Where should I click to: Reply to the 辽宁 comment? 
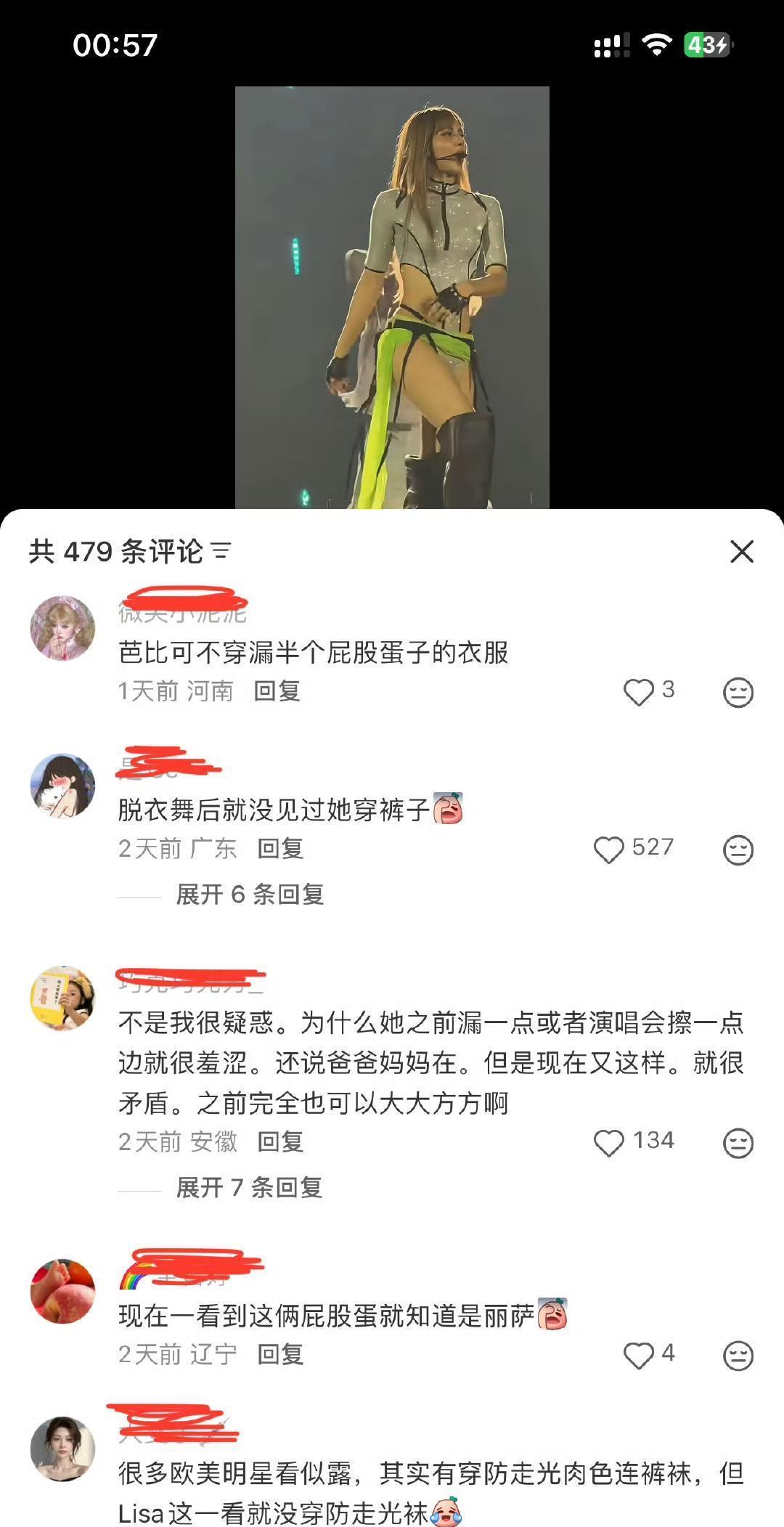[x=280, y=1354]
